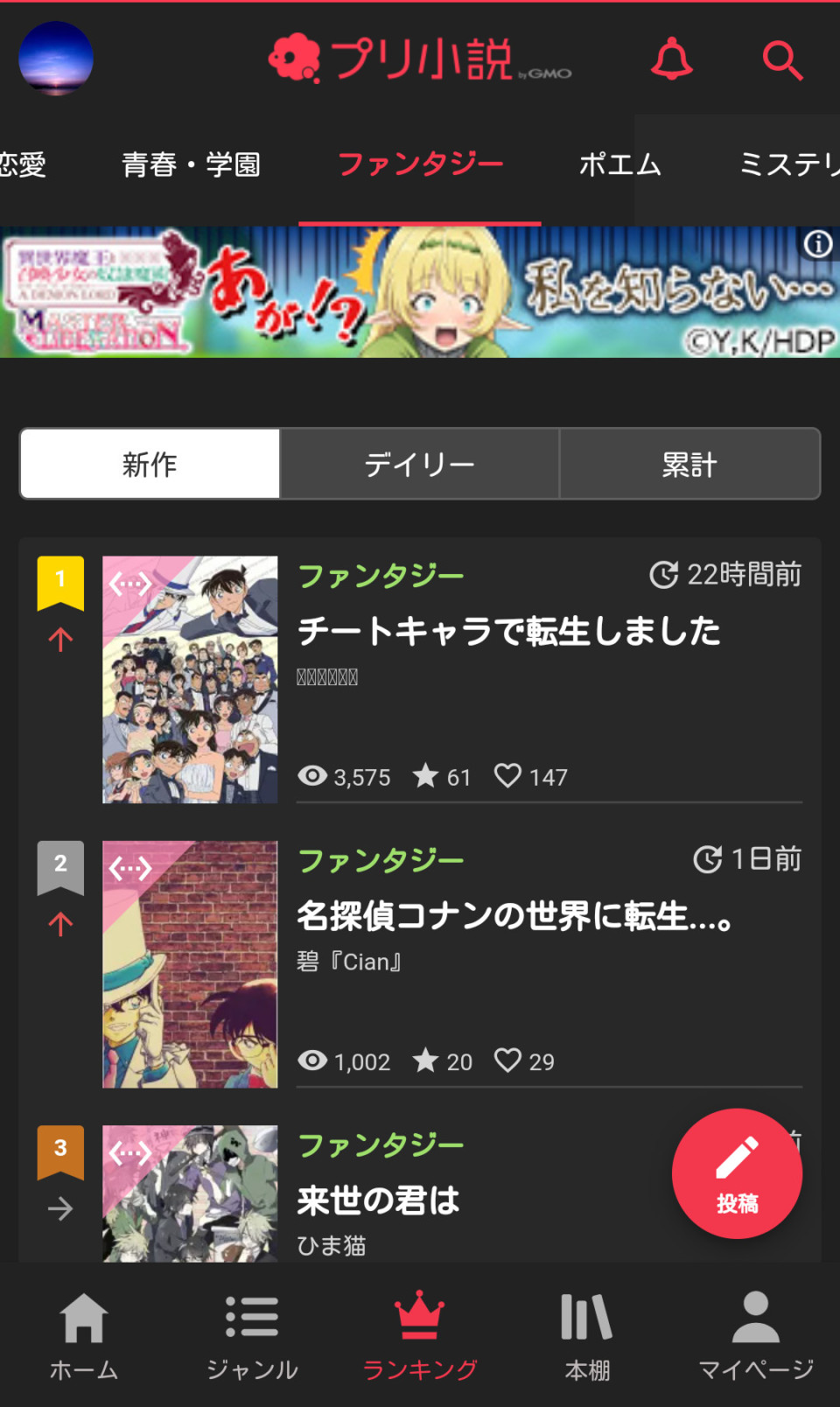Select the デイリー ranking segment
This screenshot has width=840, height=1407.
coord(419,464)
